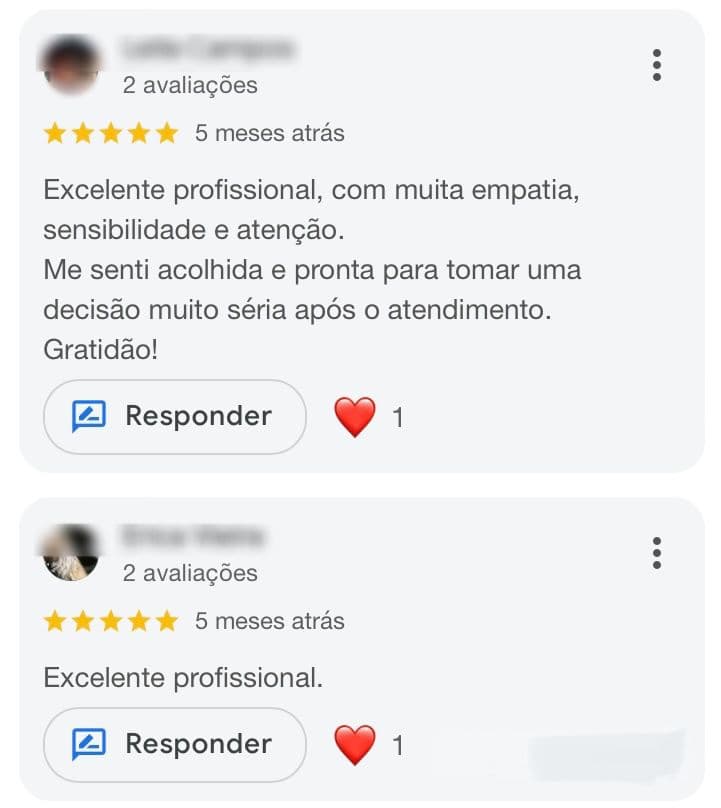Open options for the one-line "Excelente profissional." review

pyautogui.click(x=656, y=552)
